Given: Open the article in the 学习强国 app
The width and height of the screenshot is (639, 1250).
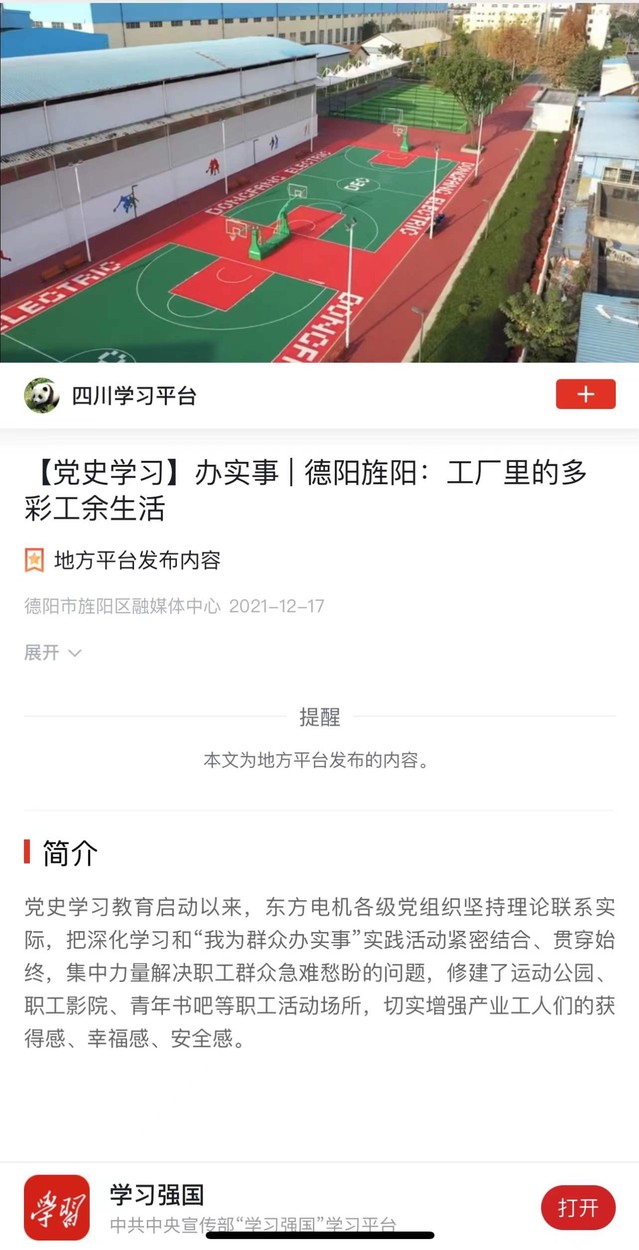Looking at the screenshot, I should pos(577,1207).
